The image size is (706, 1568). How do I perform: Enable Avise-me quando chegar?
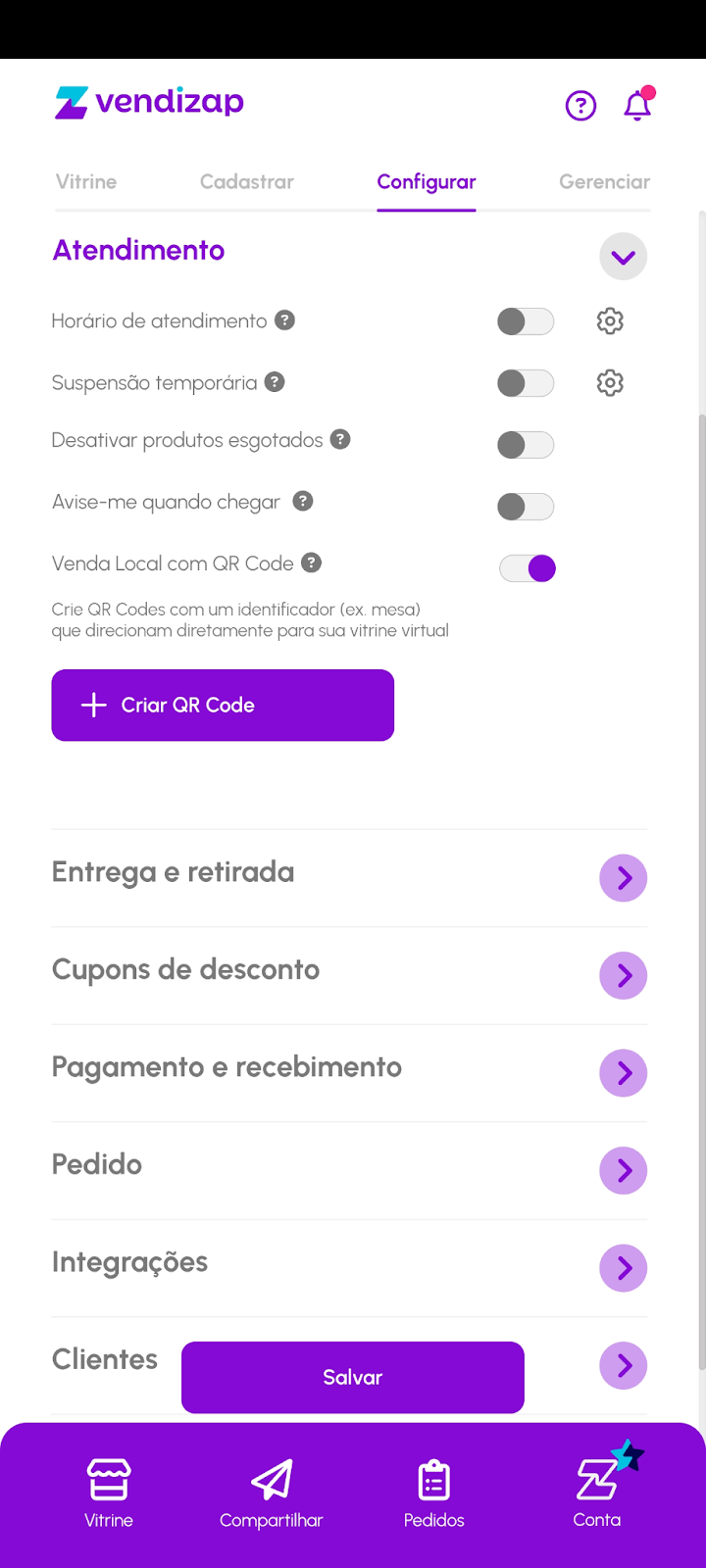point(526,507)
